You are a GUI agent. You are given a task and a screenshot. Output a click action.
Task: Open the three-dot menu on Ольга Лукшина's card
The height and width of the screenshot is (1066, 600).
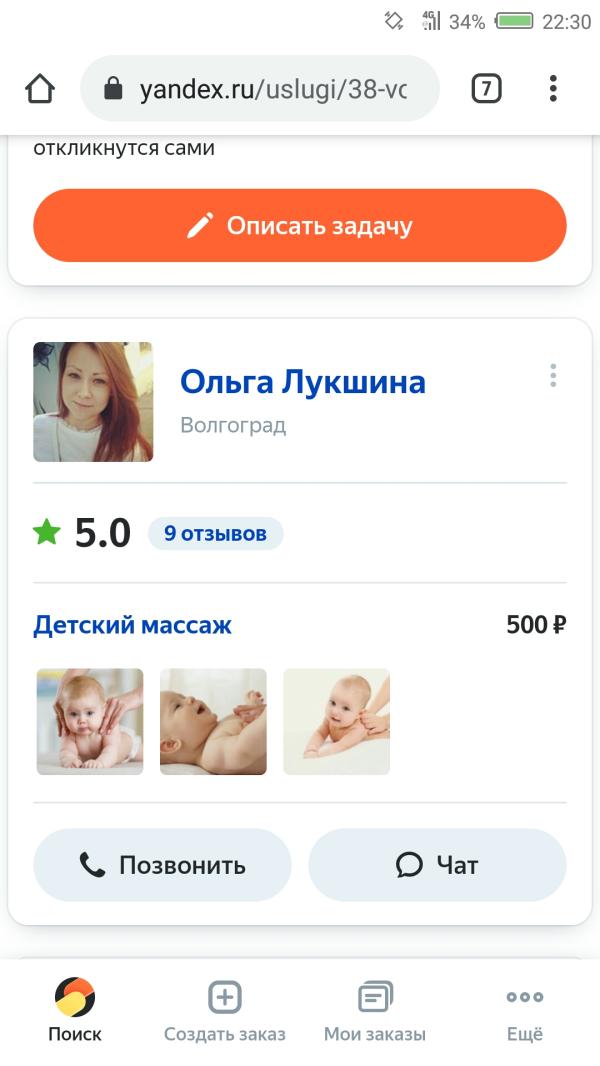click(x=553, y=375)
